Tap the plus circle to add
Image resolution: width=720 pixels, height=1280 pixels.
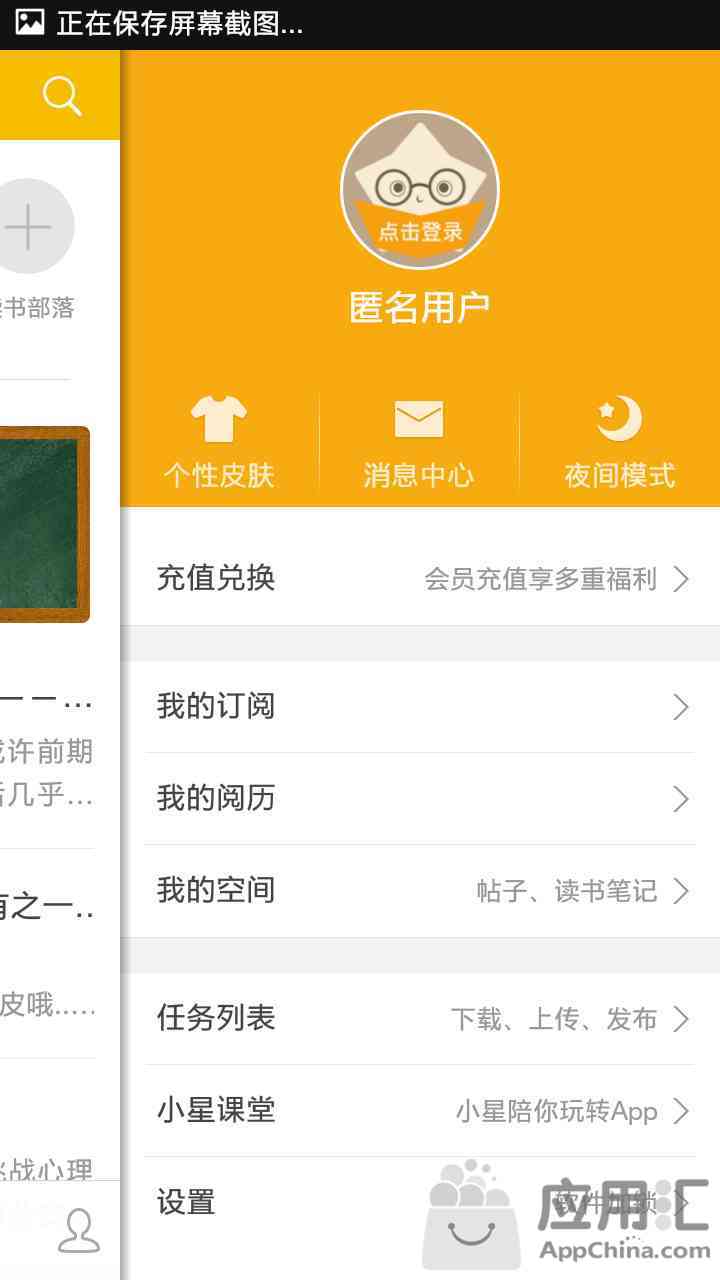point(28,226)
